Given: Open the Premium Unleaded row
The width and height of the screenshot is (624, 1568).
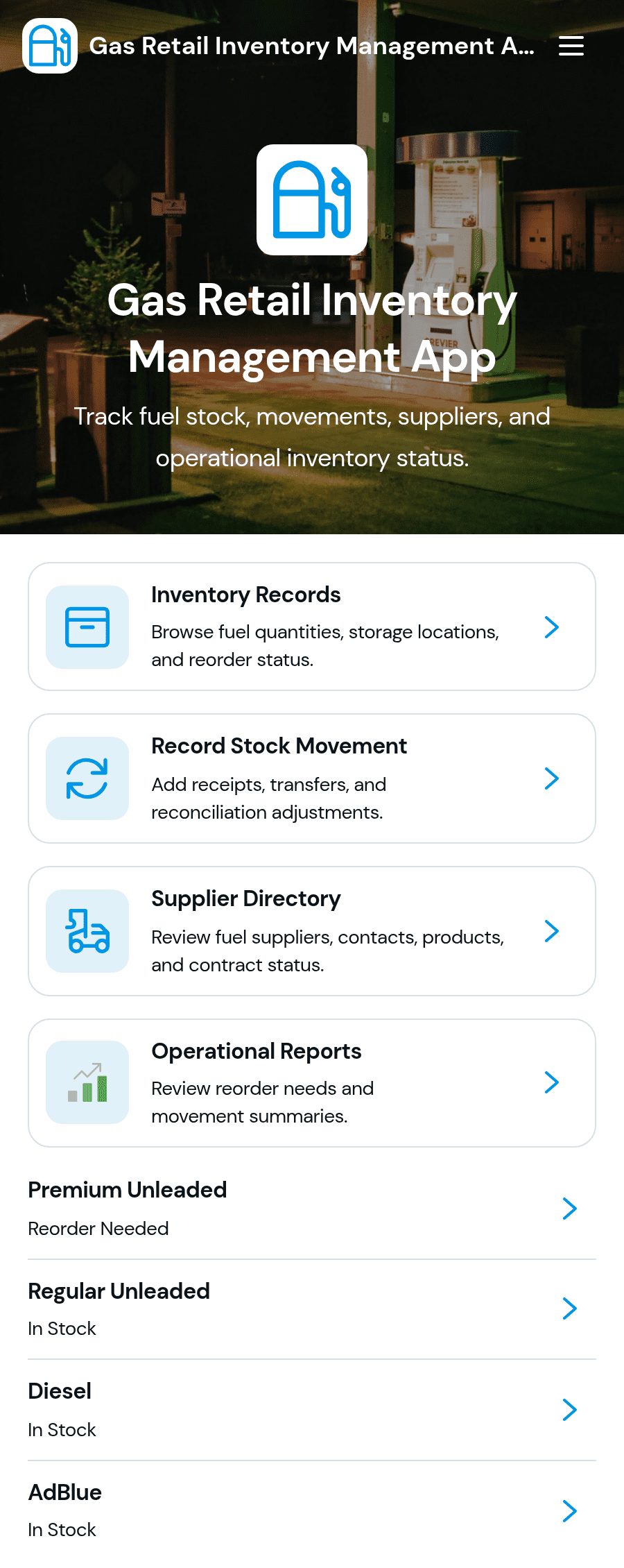Looking at the screenshot, I should point(312,1209).
